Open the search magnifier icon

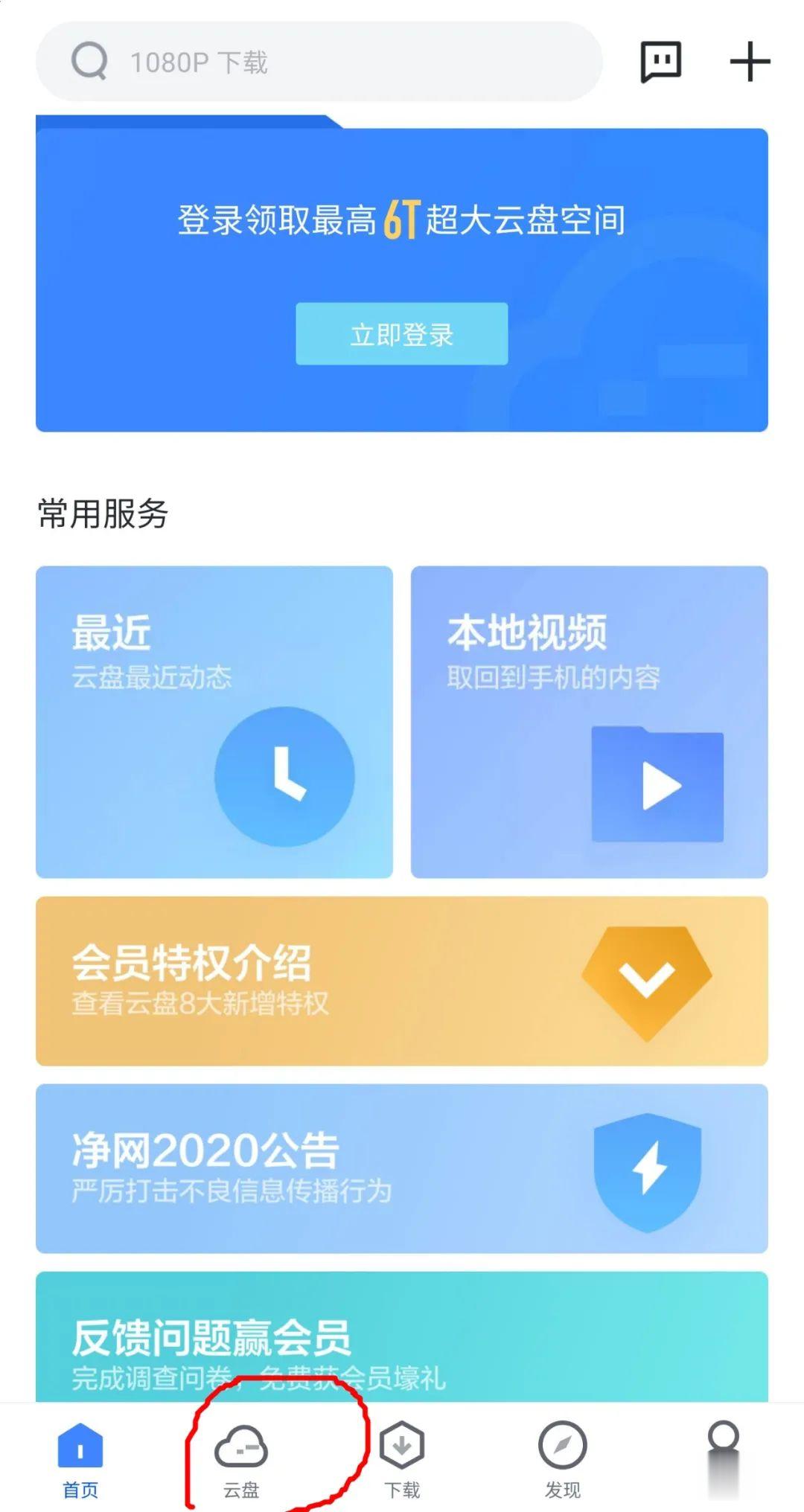tap(89, 63)
